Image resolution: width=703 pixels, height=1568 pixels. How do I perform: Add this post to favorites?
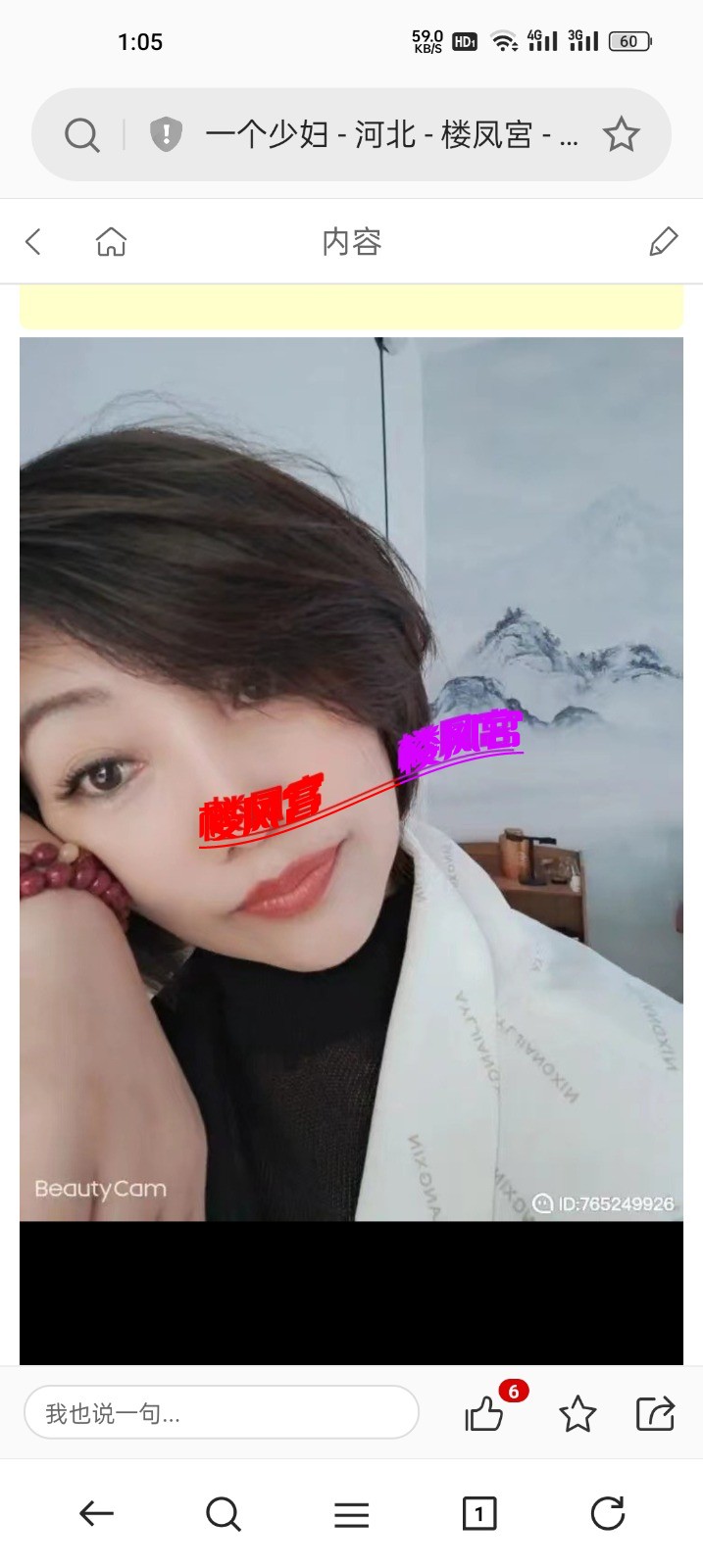[x=577, y=1413]
